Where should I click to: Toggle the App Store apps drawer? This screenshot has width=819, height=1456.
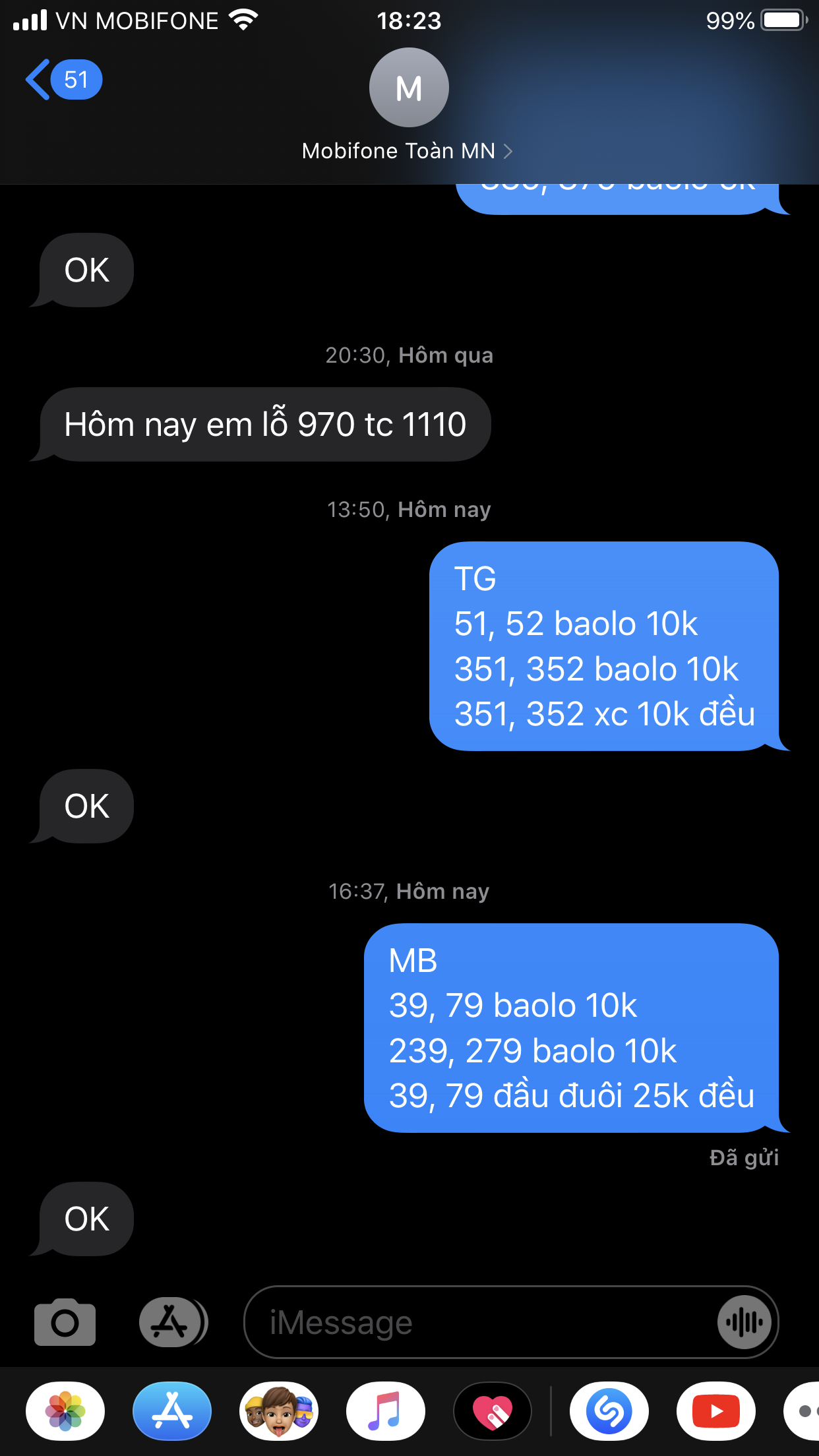(173, 1322)
